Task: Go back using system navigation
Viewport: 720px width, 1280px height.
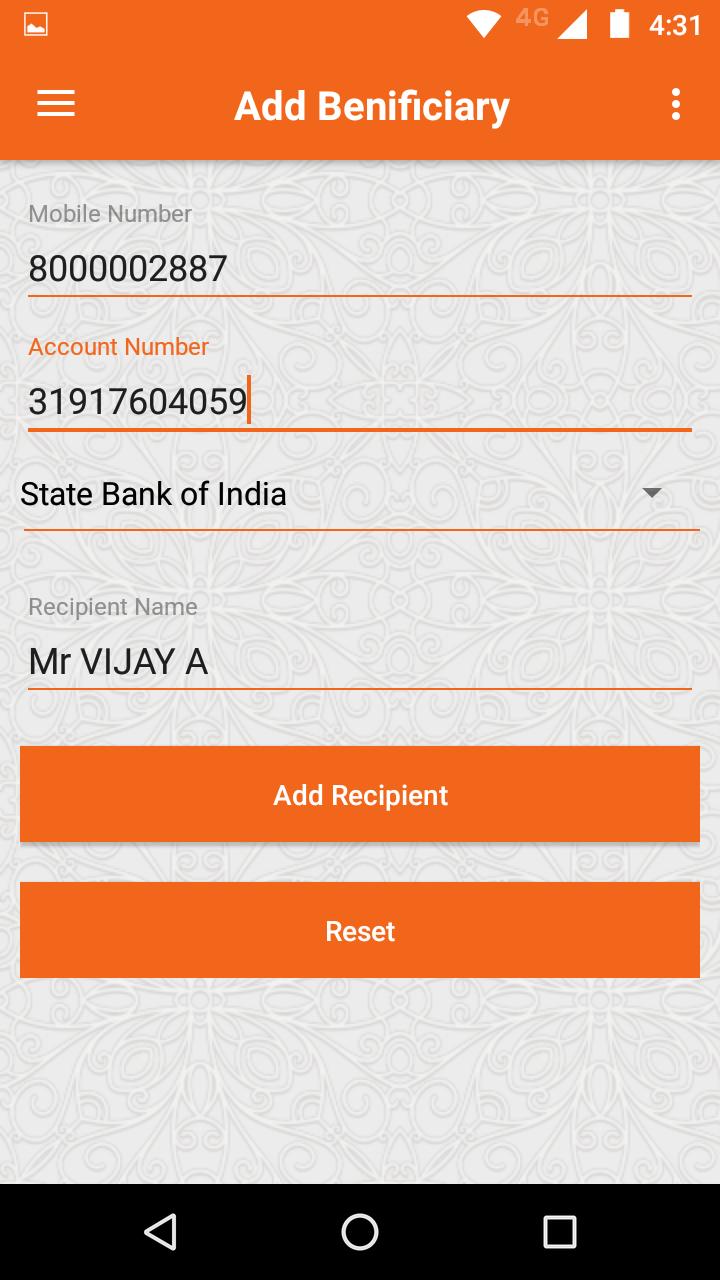Action: coord(160,1232)
